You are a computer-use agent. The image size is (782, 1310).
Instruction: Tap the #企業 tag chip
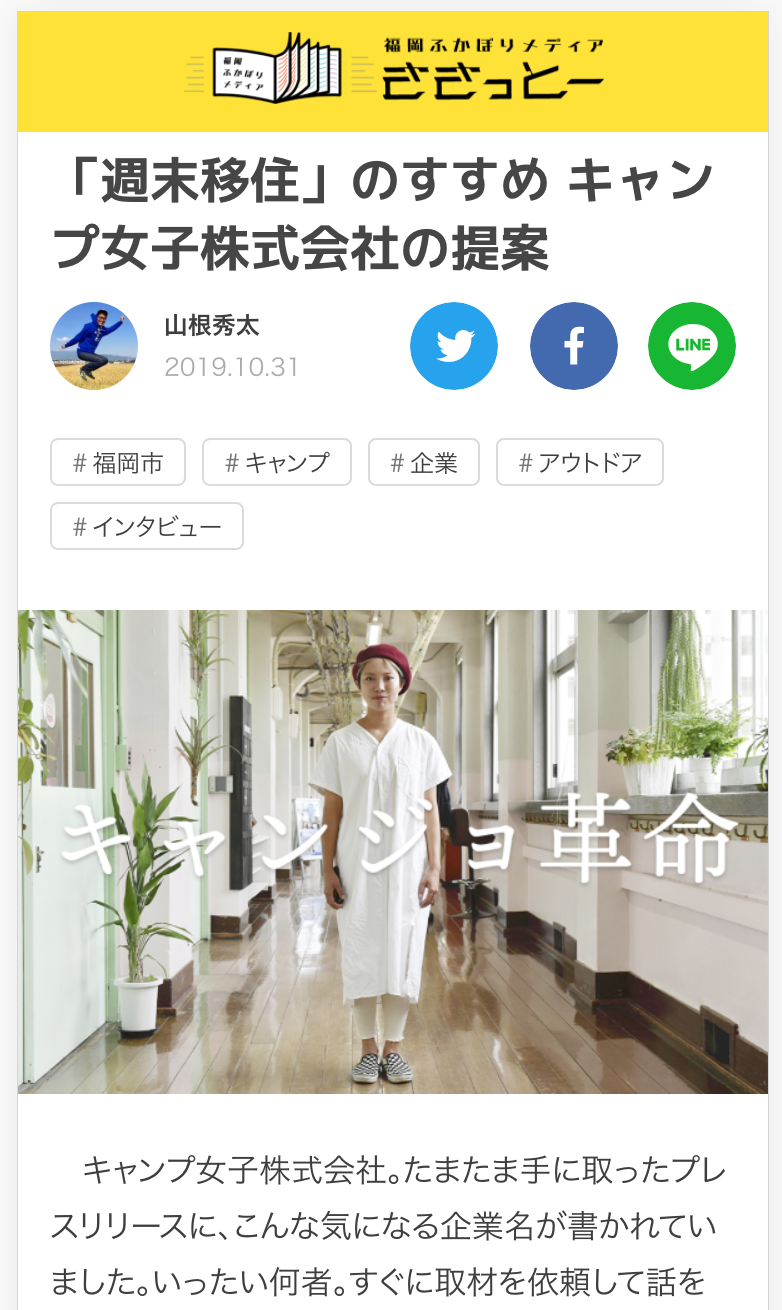(x=424, y=462)
